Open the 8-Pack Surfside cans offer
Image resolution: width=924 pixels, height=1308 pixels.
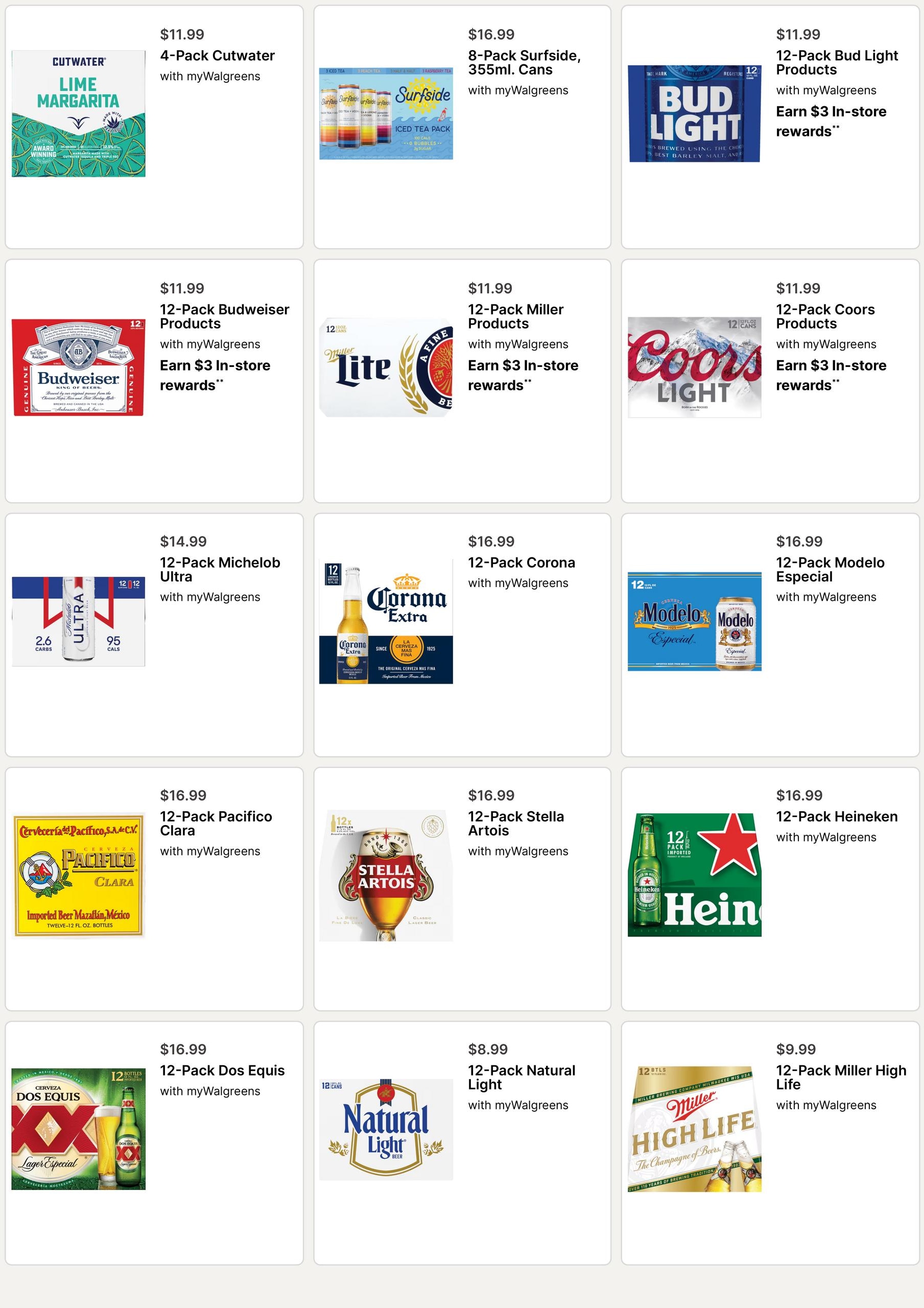pos(462,127)
